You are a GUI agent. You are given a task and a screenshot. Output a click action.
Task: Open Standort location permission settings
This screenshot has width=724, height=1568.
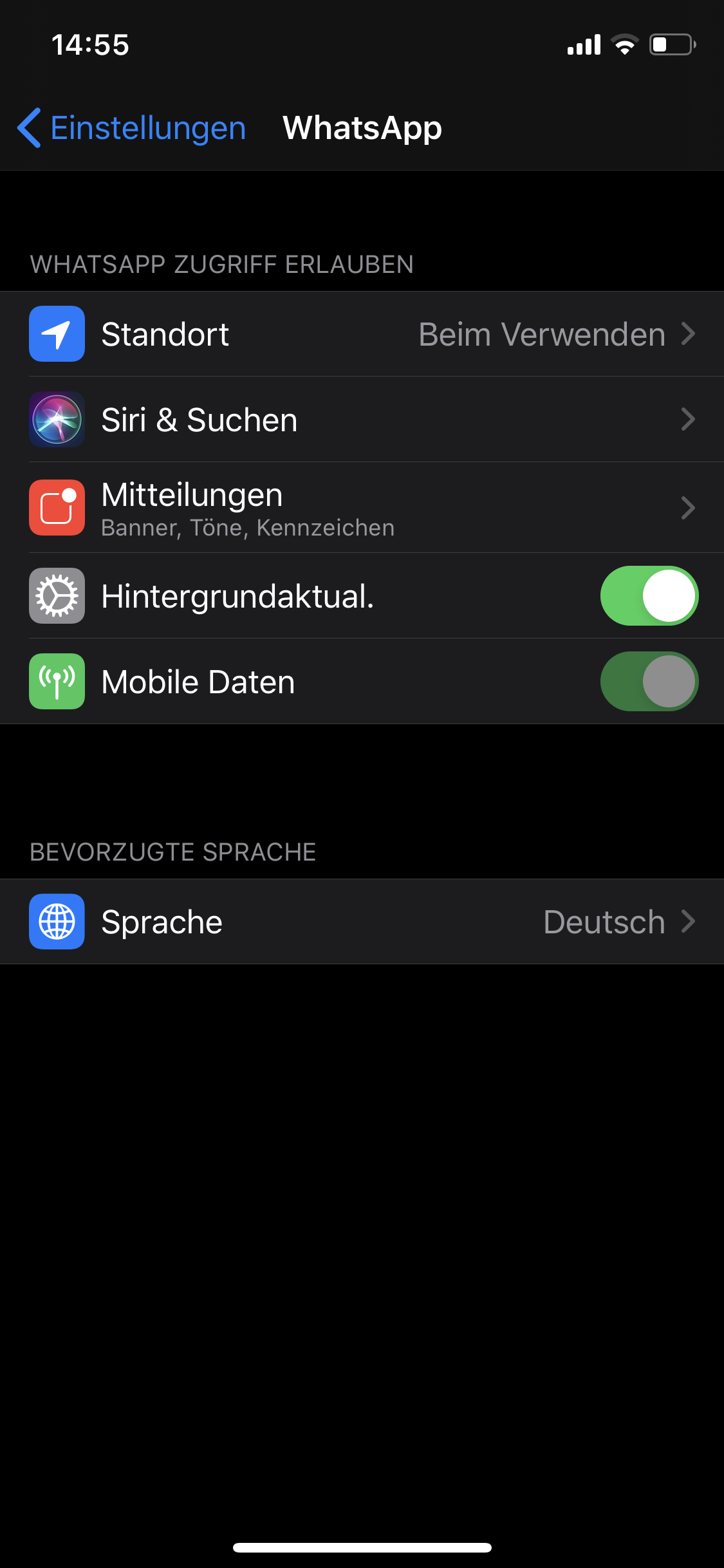[362, 334]
